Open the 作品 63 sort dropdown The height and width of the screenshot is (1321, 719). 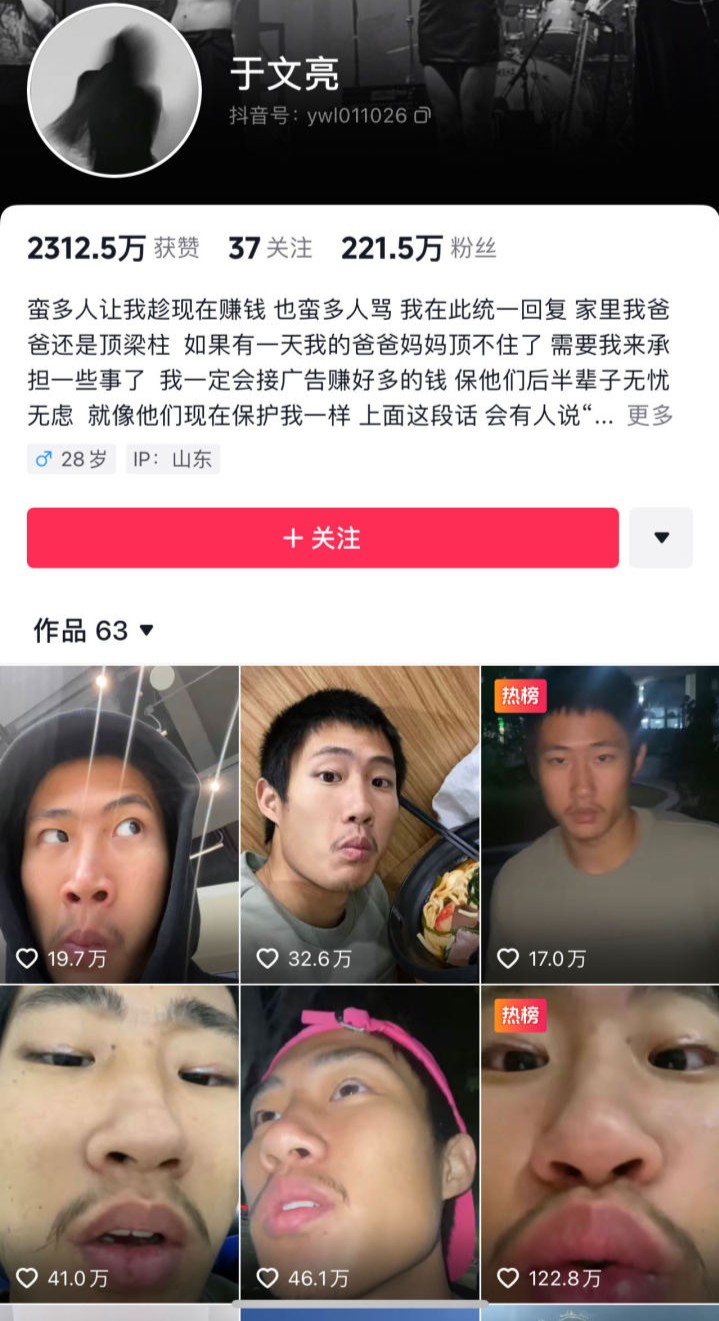click(x=94, y=630)
